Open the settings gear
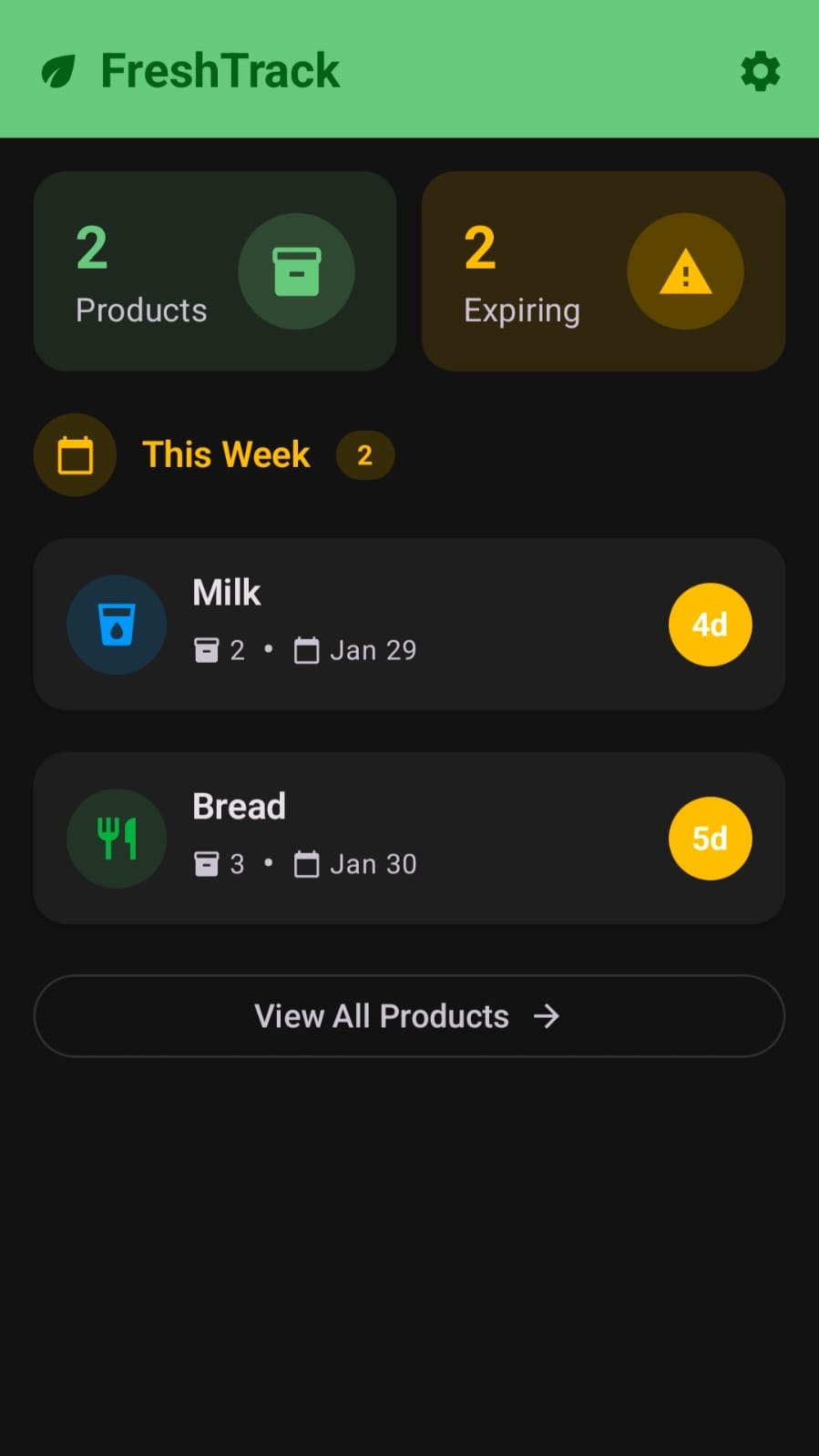This screenshot has height=1456, width=819. pyautogui.click(x=760, y=70)
